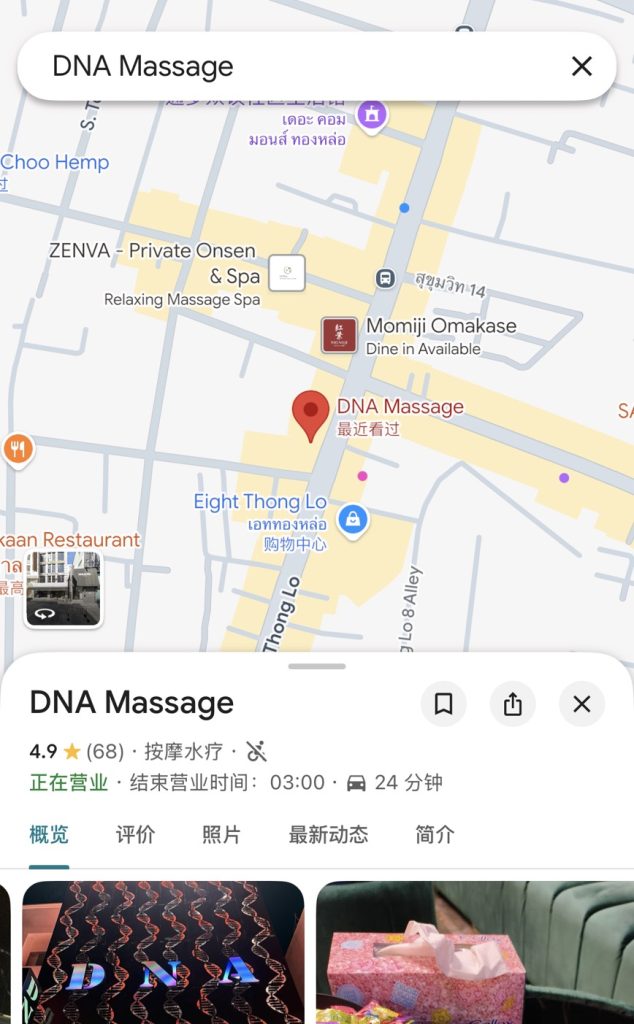The height and width of the screenshot is (1024, 634).
Task: Switch to the 评价 tab
Action: coord(135,834)
